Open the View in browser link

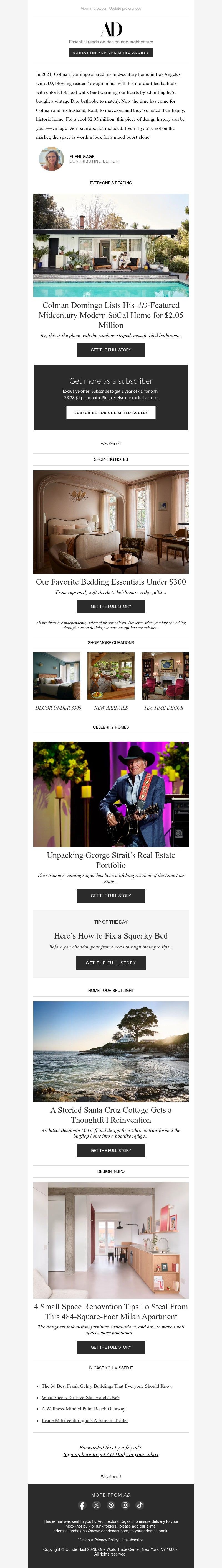click(x=93, y=9)
